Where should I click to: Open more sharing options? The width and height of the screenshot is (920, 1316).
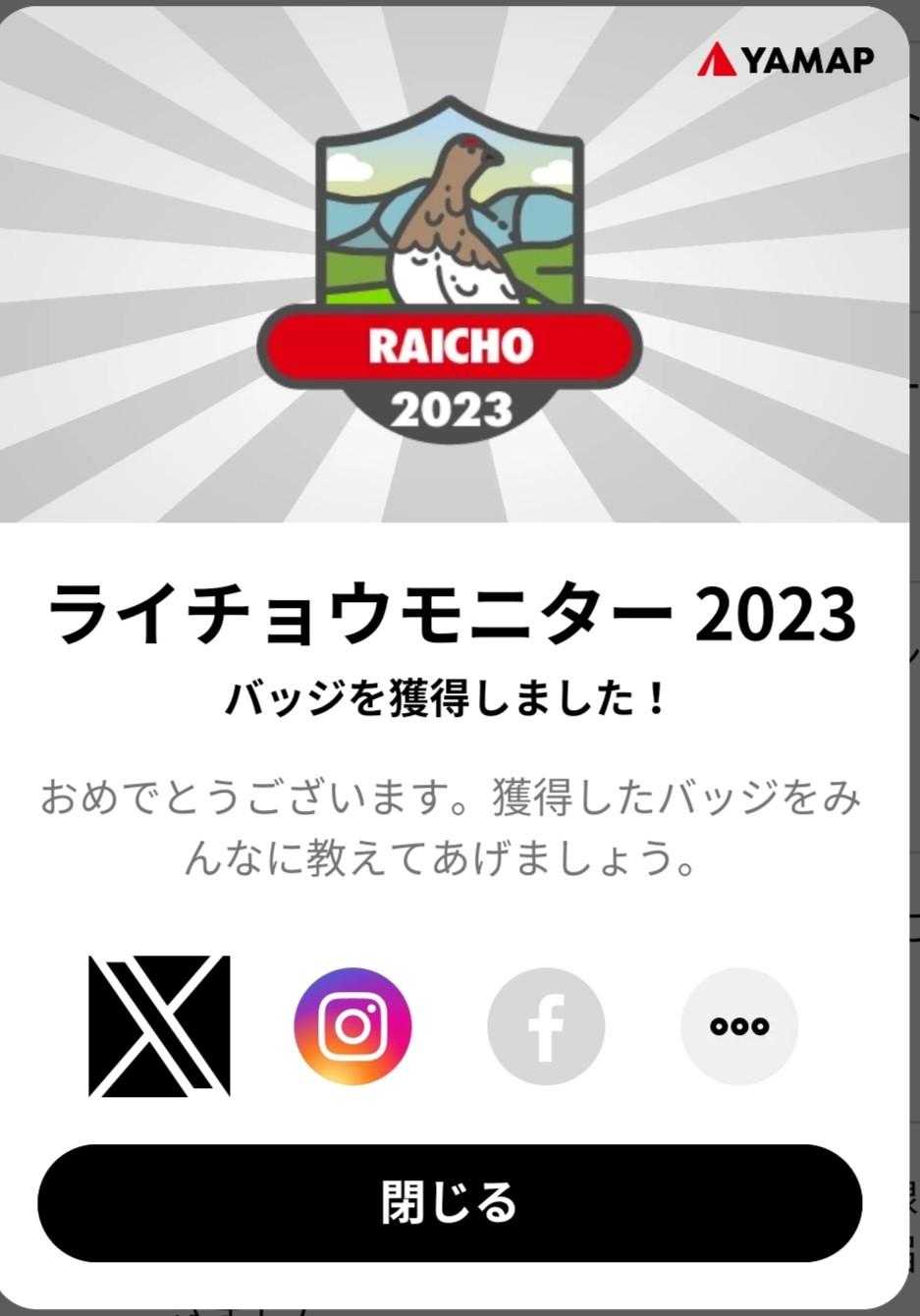click(739, 1026)
